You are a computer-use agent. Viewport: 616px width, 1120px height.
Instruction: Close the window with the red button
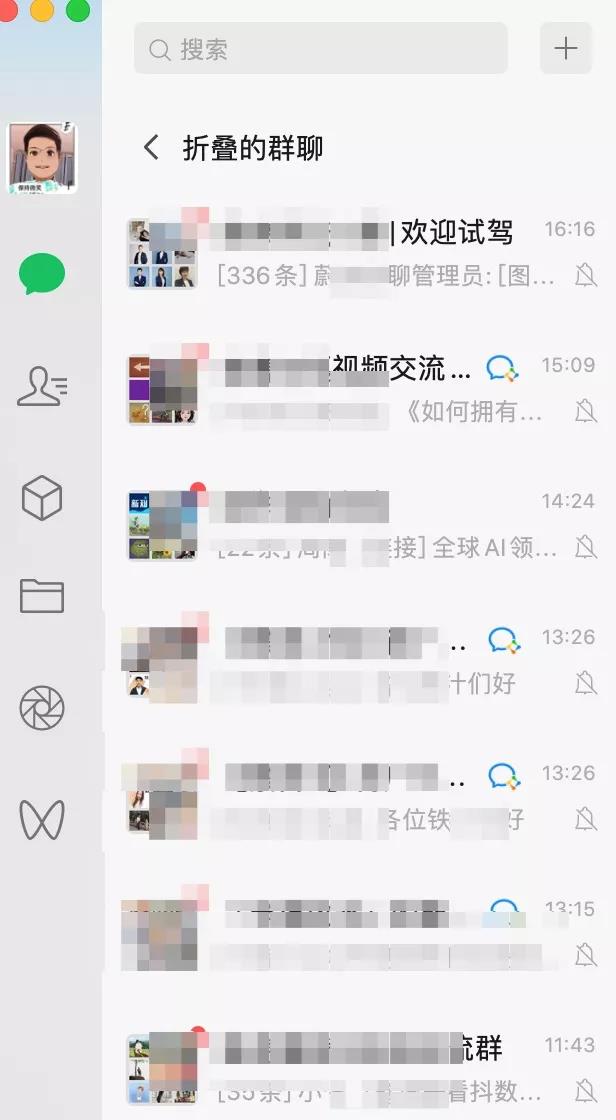tap(12, 11)
